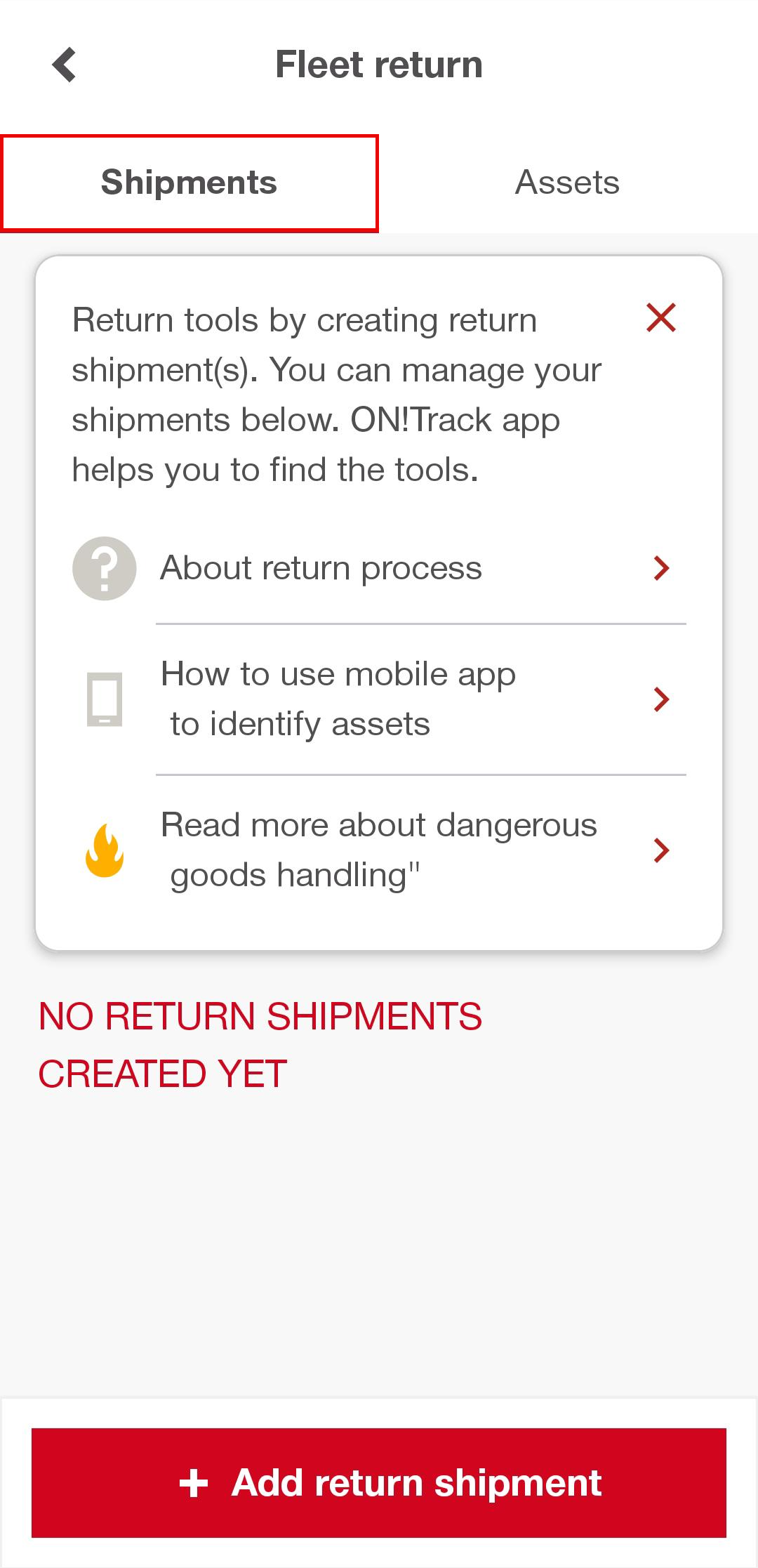Switch to the Assets tab
758x1568 pixels.
click(x=567, y=183)
